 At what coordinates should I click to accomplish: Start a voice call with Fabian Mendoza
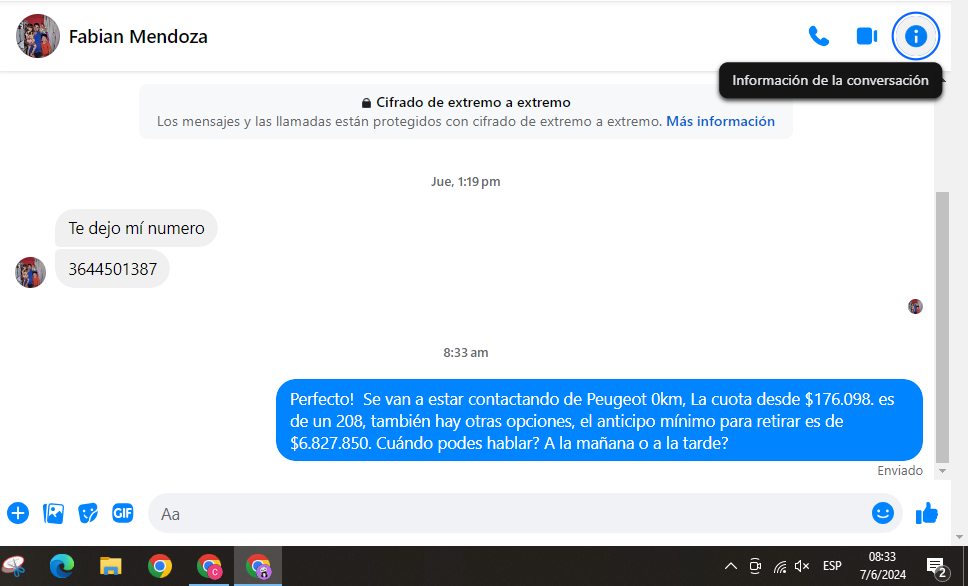pyautogui.click(x=819, y=37)
